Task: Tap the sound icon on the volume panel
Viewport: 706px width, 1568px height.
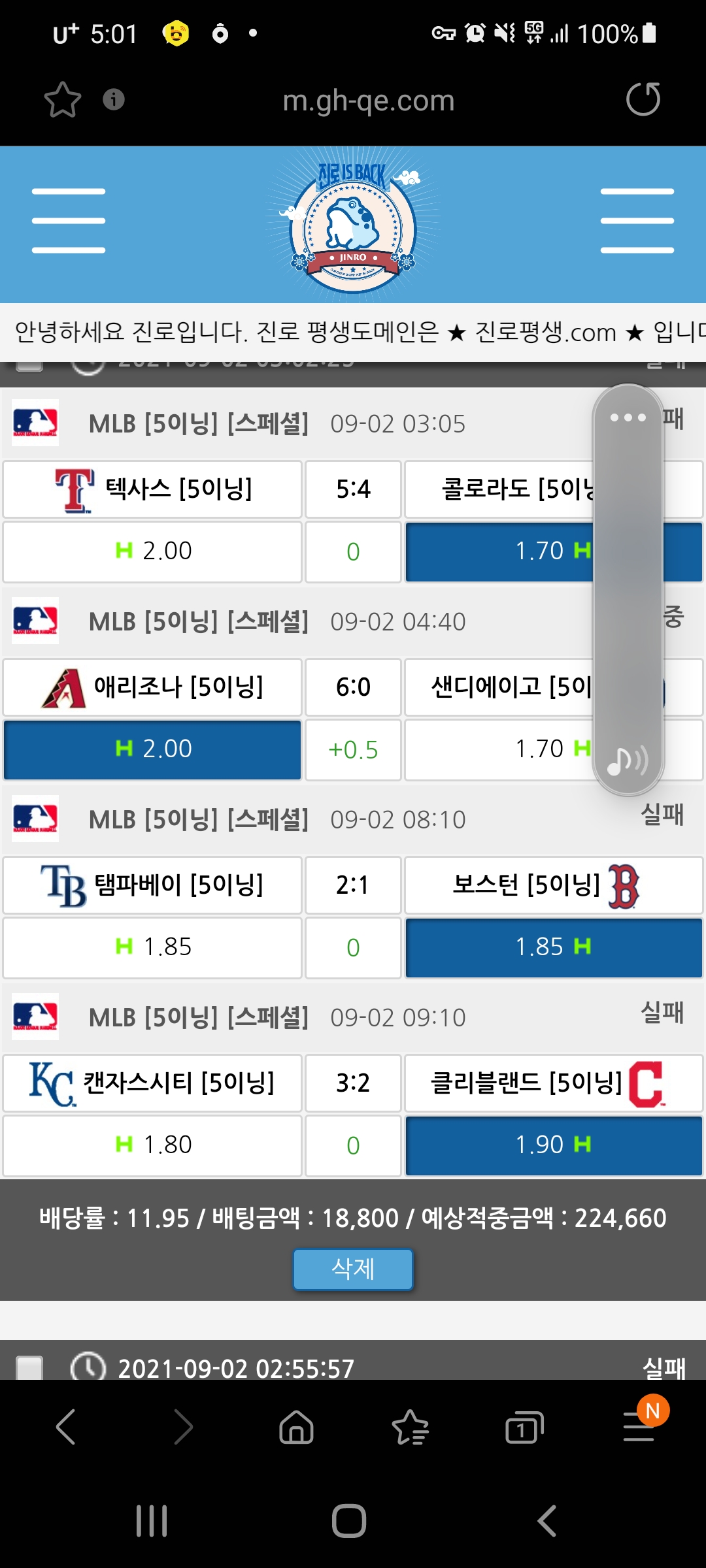Action: [x=628, y=760]
